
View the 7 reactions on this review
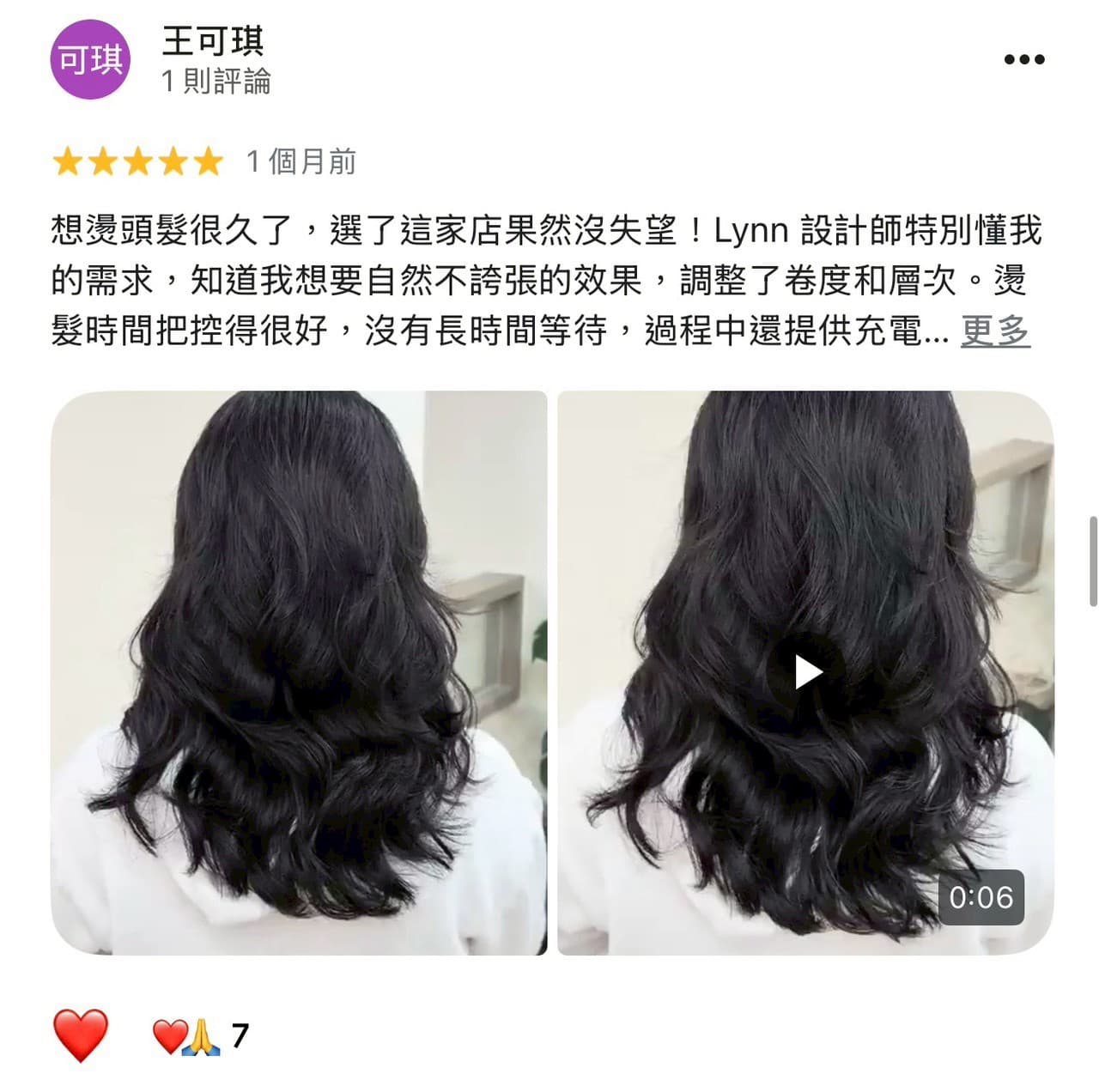[x=200, y=1036]
